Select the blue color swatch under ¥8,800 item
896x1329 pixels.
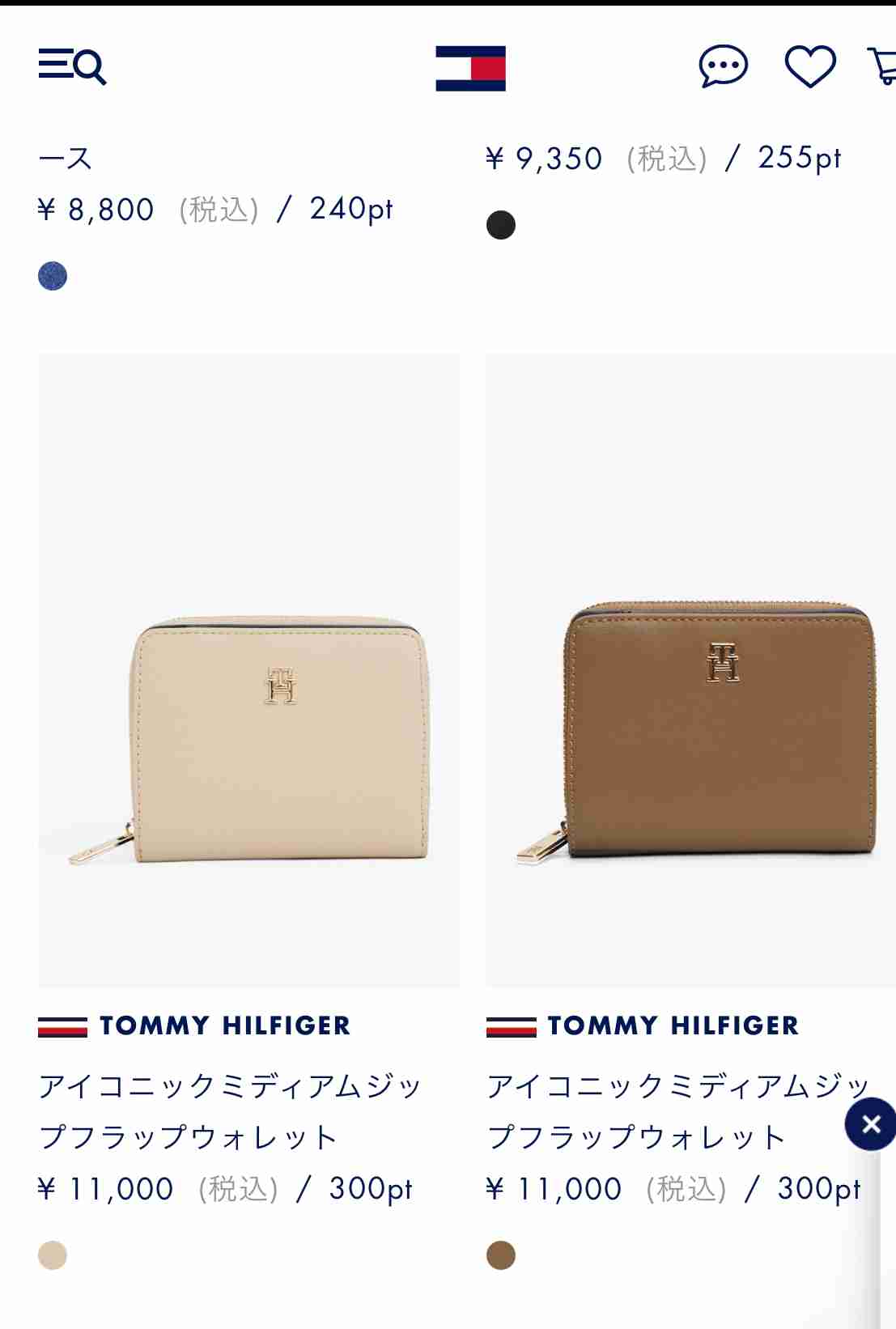coord(53,276)
